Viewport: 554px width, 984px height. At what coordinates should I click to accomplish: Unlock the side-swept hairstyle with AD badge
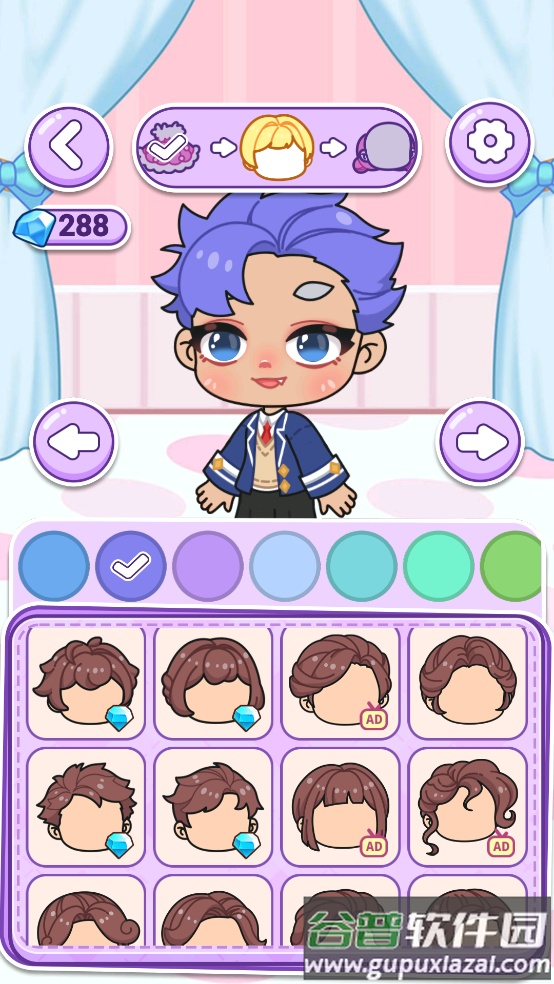(x=340, y=682)
